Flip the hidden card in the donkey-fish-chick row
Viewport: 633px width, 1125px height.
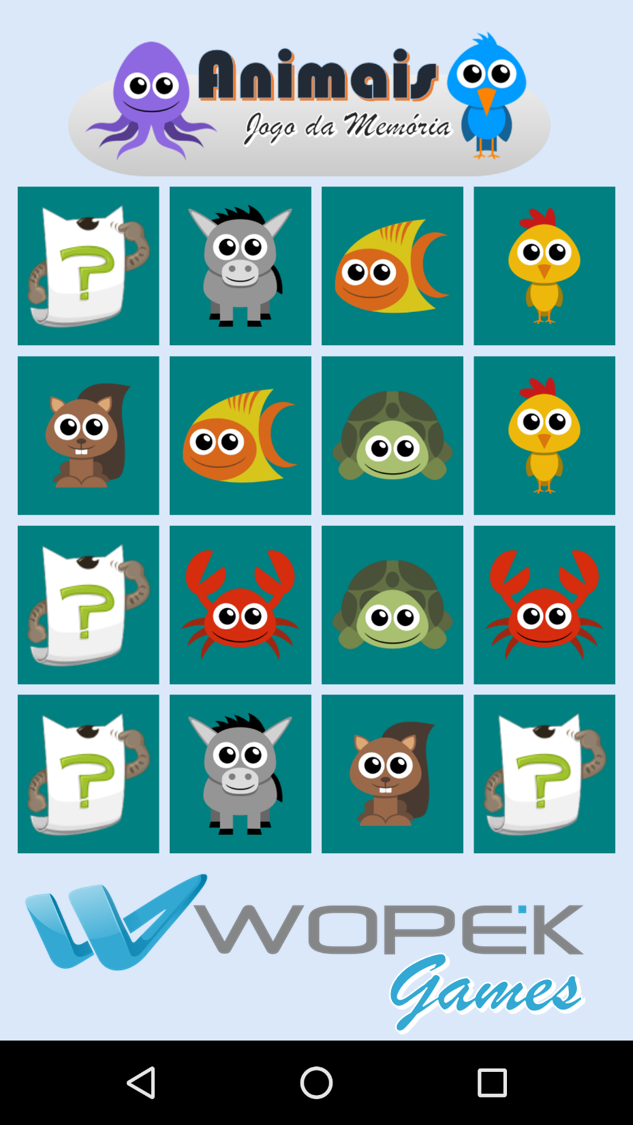click(x=88, y=266)
